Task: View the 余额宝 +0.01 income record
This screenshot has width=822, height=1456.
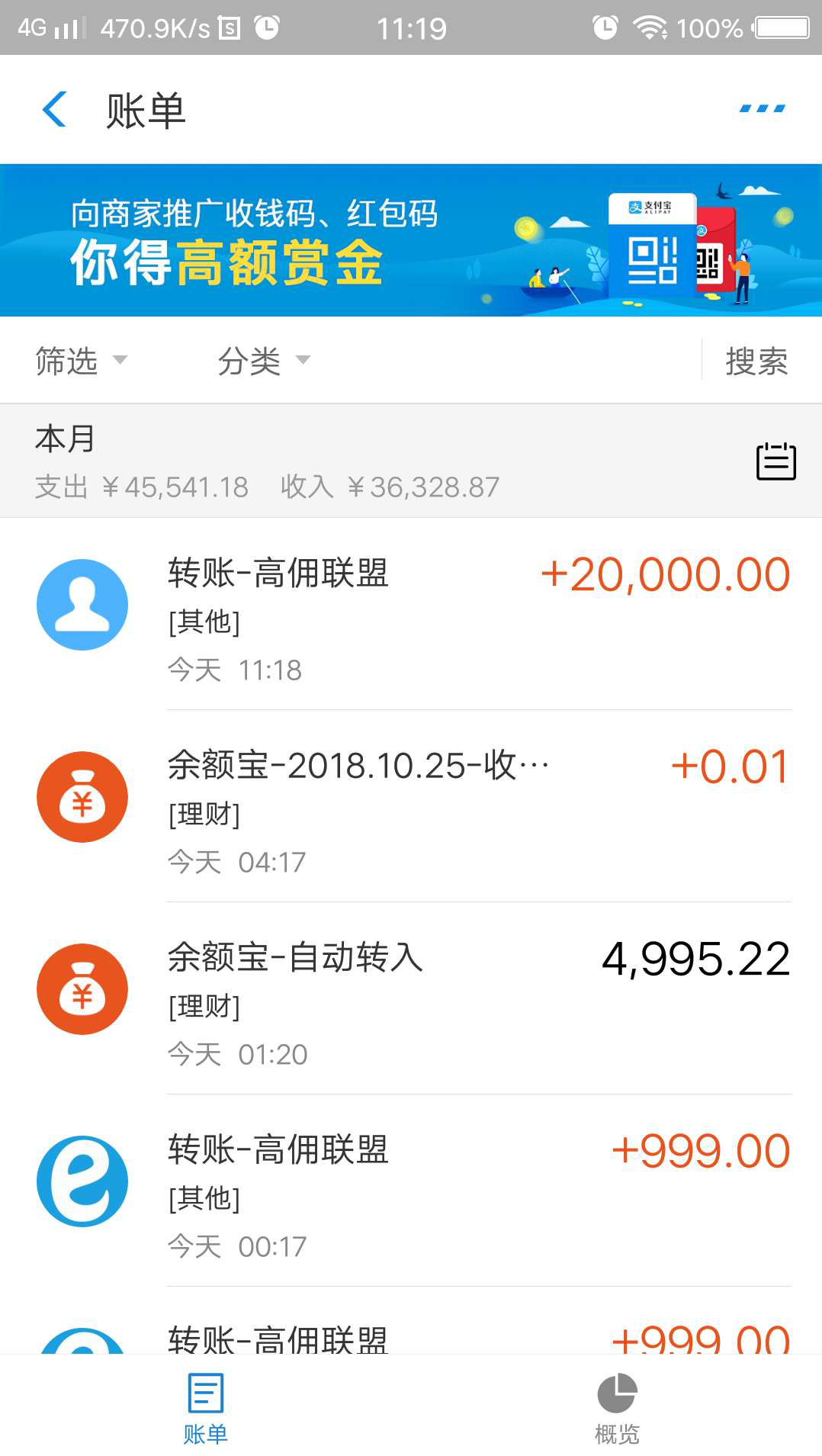Action: [x=411, y=806]
